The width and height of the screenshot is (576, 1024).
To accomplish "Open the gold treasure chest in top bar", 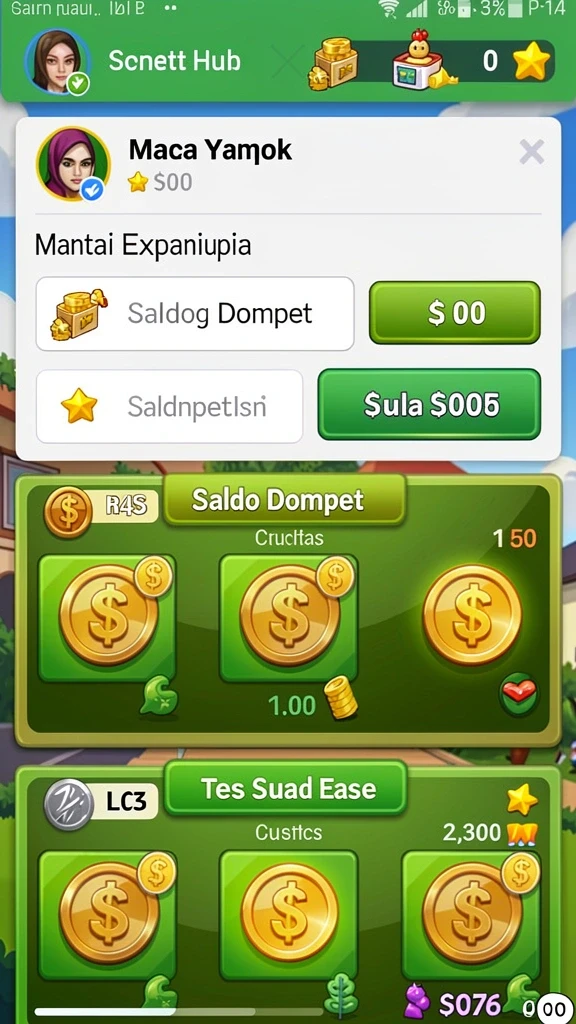I will pyautogui.click(x=334, y=63).
